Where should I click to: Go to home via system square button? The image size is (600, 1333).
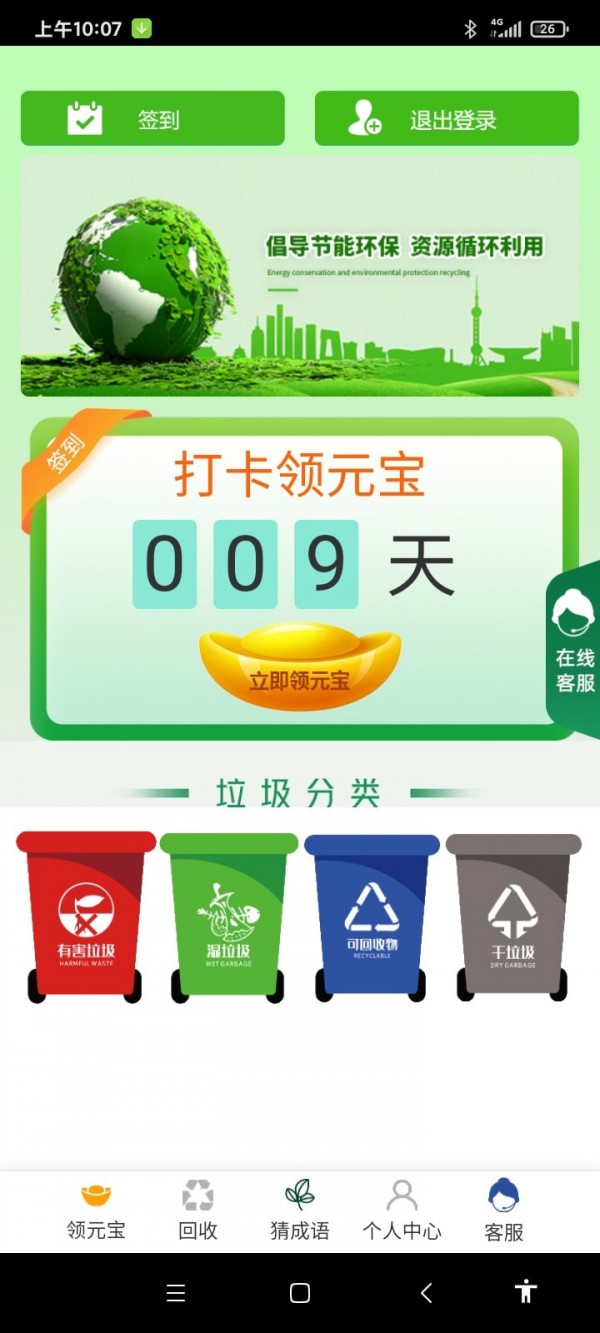300,1293
